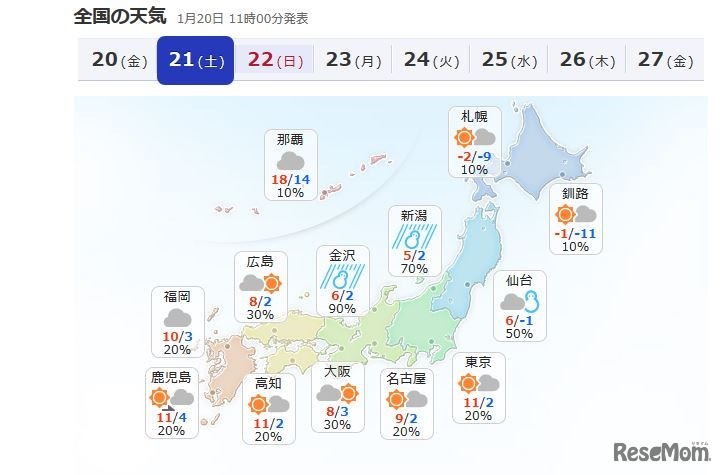Open the 札幌 weather card
724x475 pixels.
[475, 142]
